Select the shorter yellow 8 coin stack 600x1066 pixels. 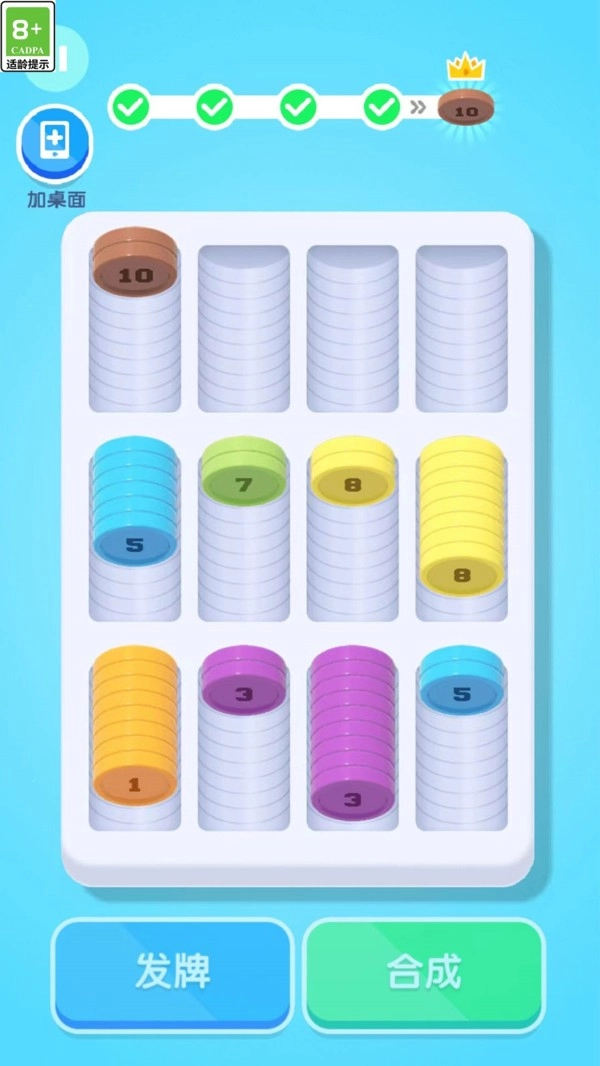(x=352, y=473)
